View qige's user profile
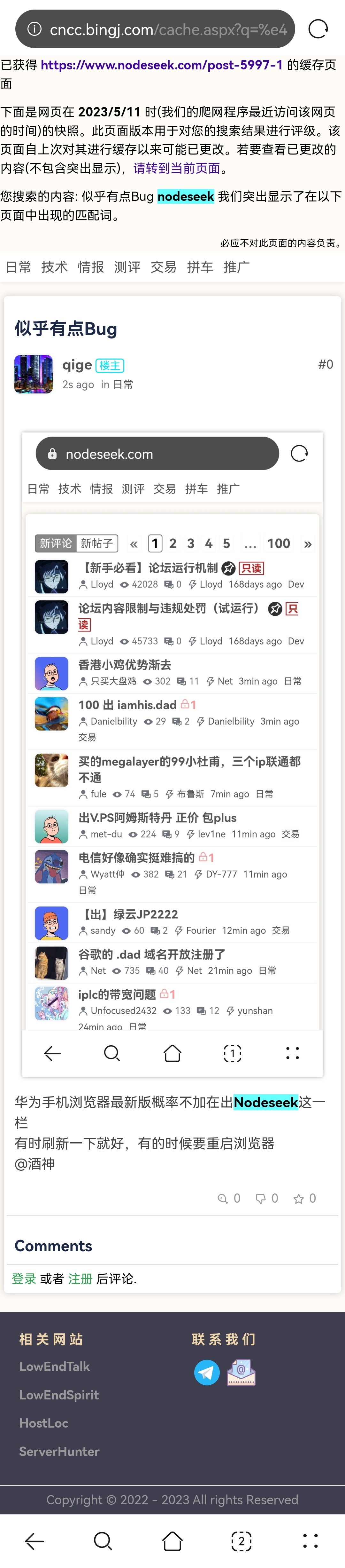This screenshot has height=1568, width=345. [77, 365]
